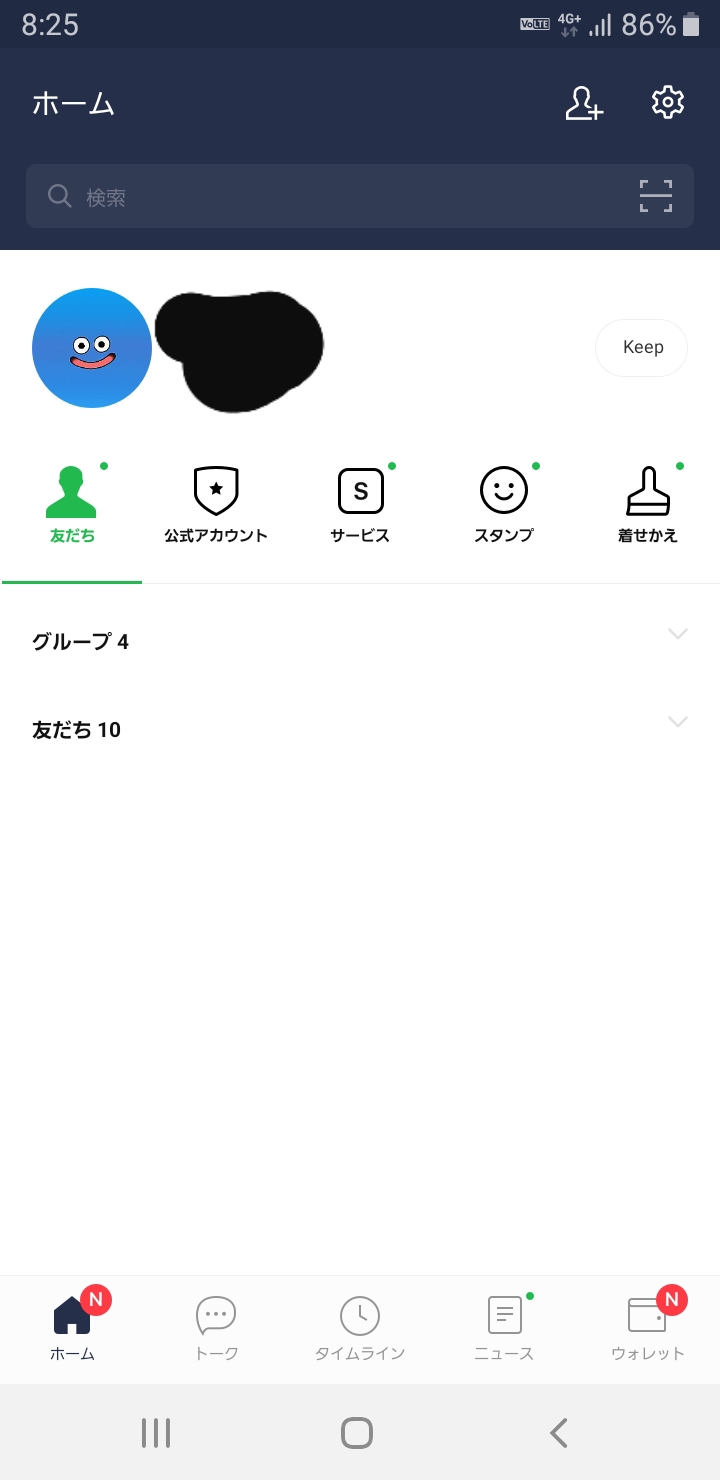Screen dimensions: 720x1480
Task: Open the slime profile picture
Action: (x=92, y=348)
